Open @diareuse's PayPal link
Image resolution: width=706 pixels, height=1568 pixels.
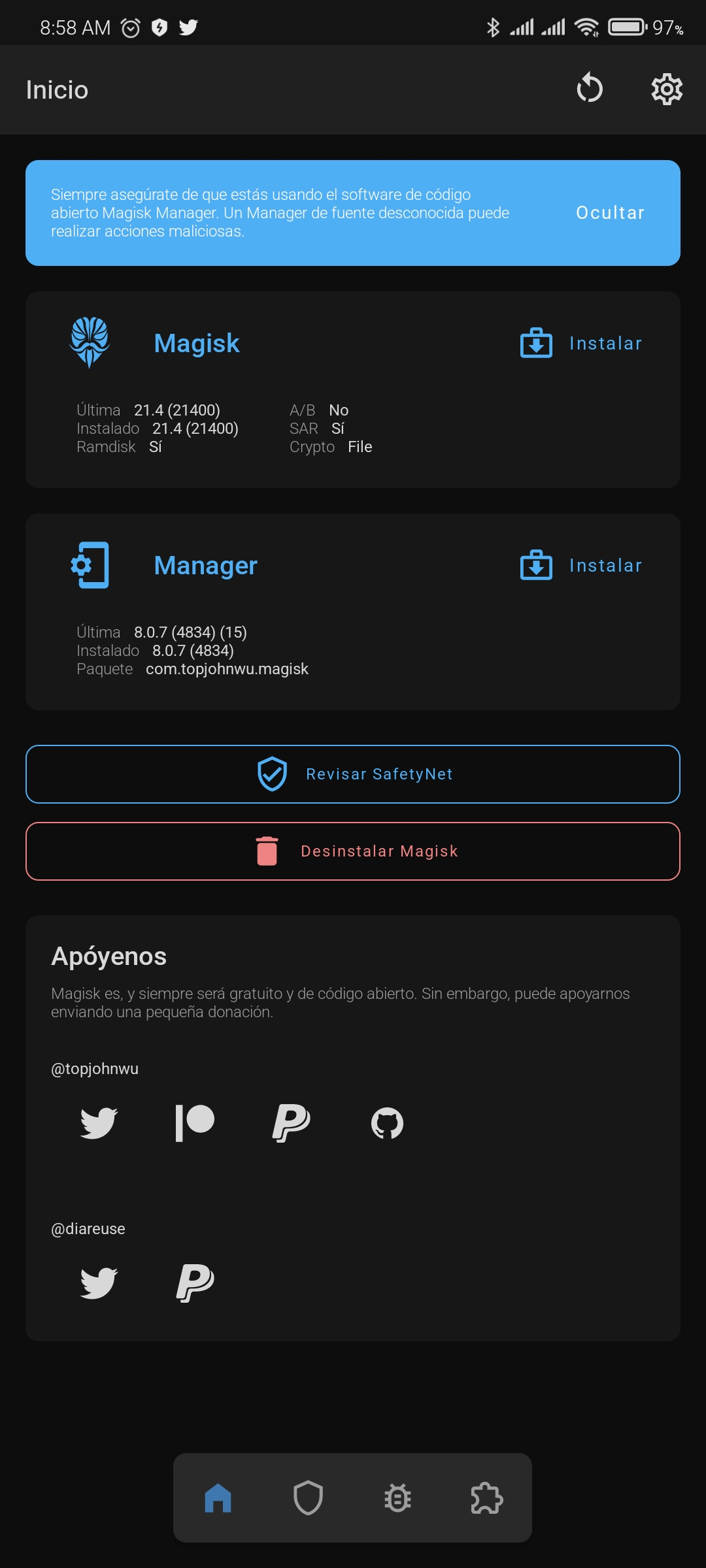pos(195,1283)
